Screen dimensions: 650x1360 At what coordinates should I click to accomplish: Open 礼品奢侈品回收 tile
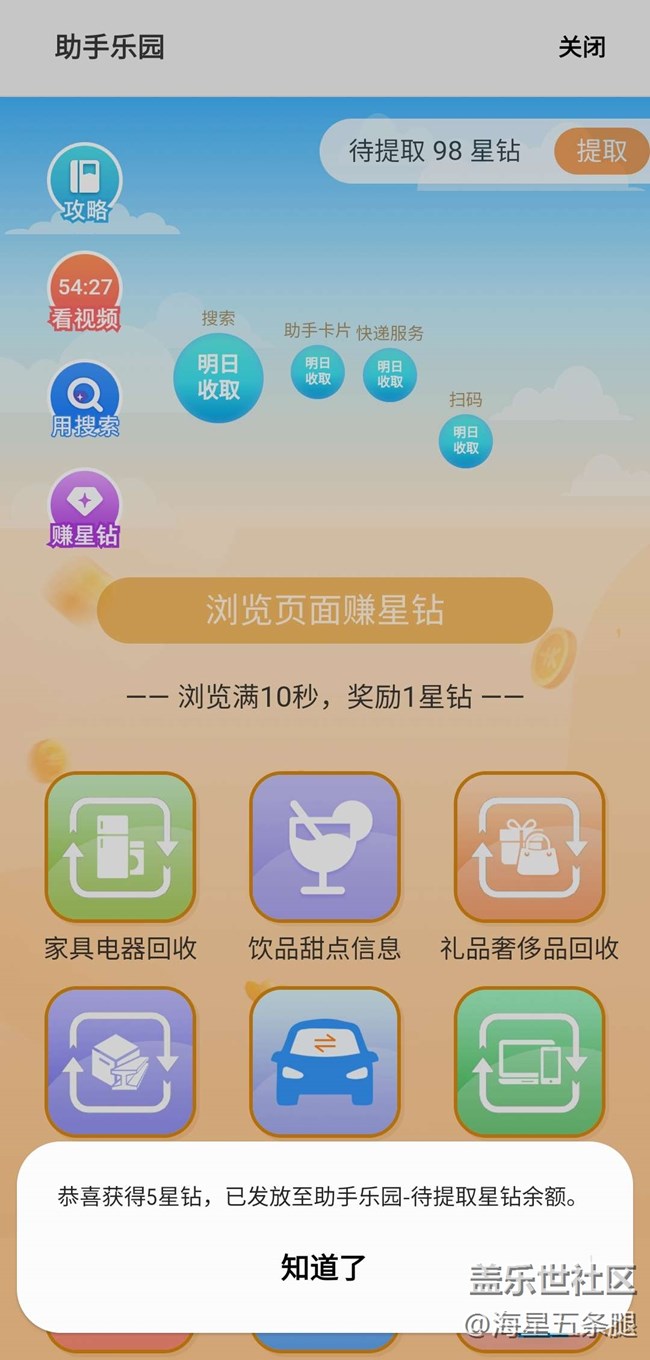pyautogui.click(x=529, y=848)
